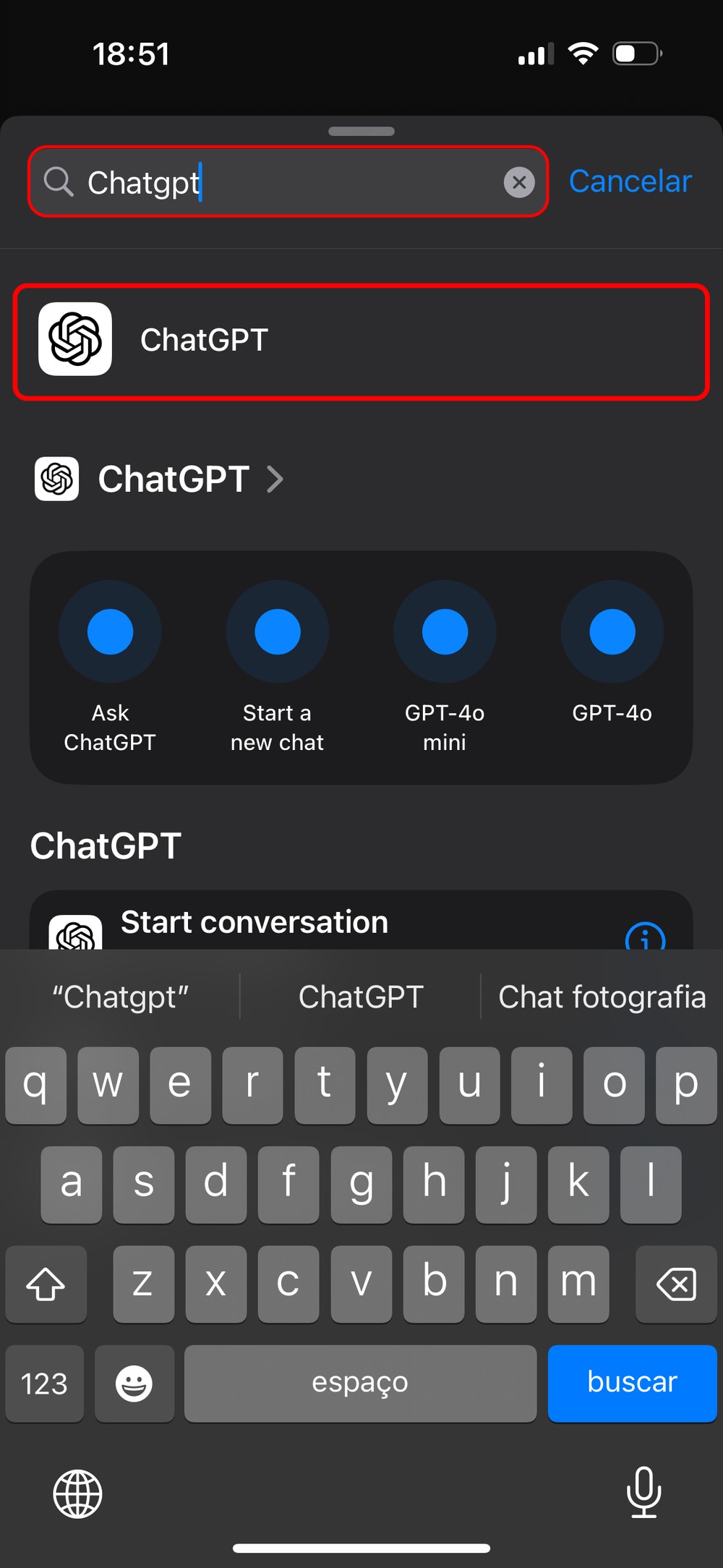Viewport: 723px width, 1568px height.
Task: Choose the GPT-4o mini shortcut
Action: (x=445, y=632)
